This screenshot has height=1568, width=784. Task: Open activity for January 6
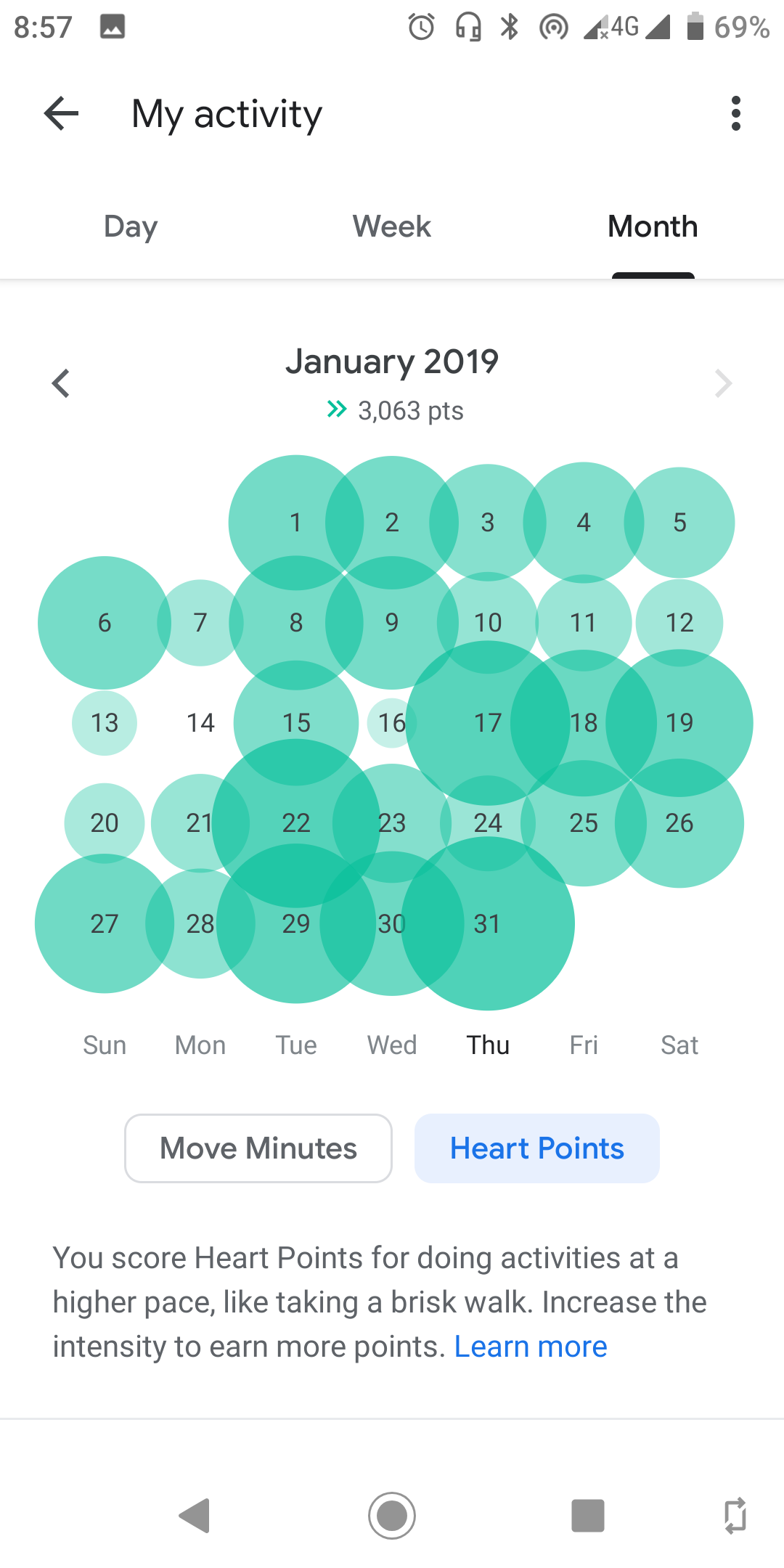tap(105, 623)
